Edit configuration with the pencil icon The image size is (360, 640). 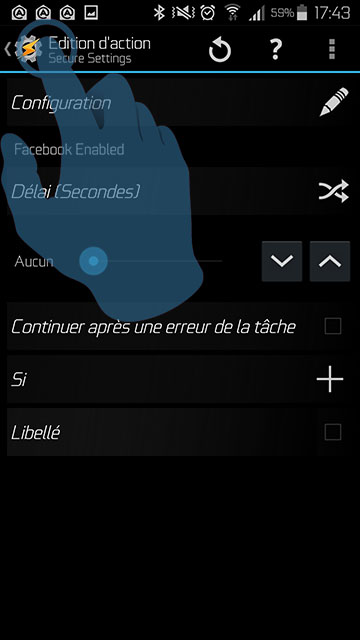click(334, 102)
